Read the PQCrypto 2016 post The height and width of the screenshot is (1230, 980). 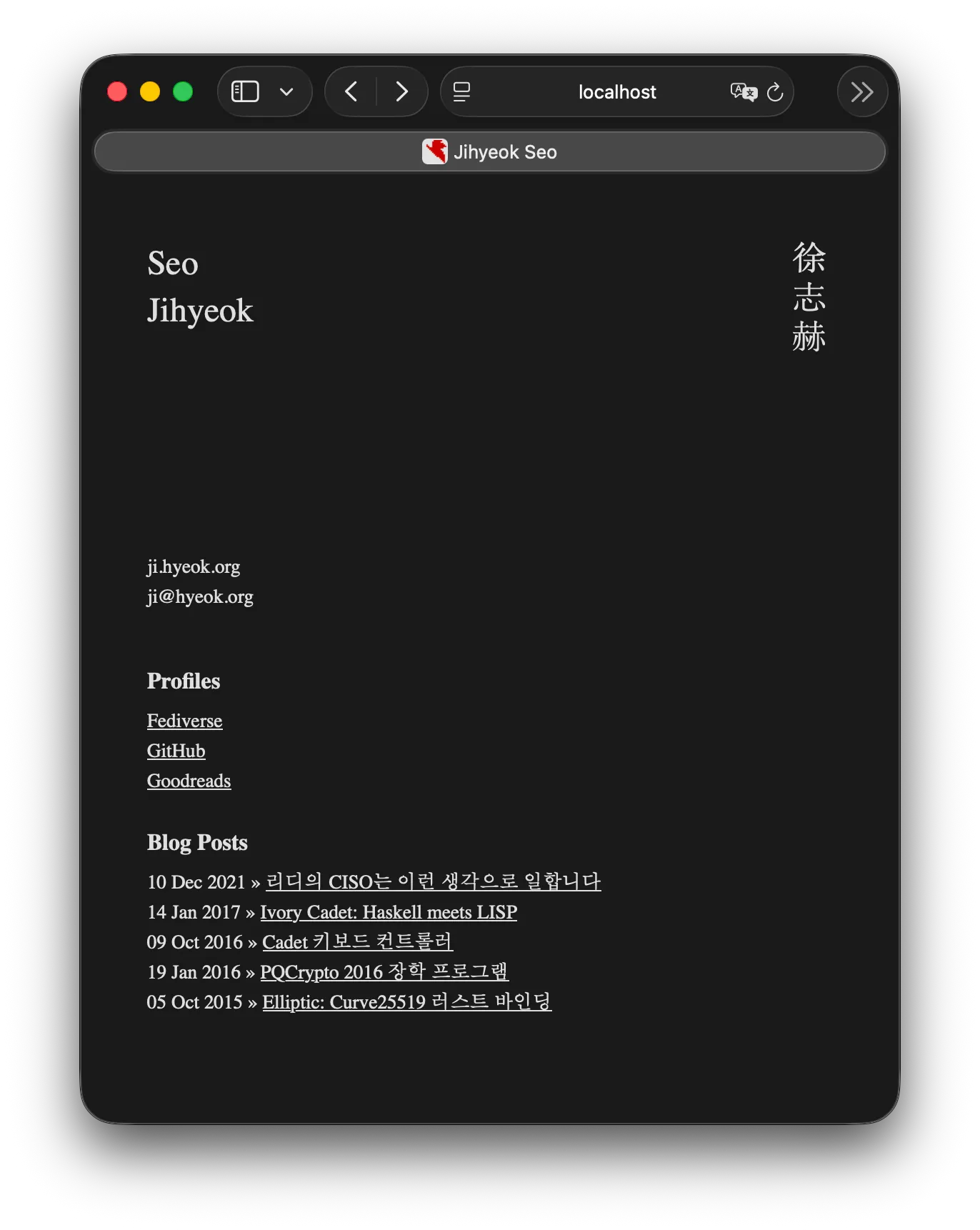(384, 972)
